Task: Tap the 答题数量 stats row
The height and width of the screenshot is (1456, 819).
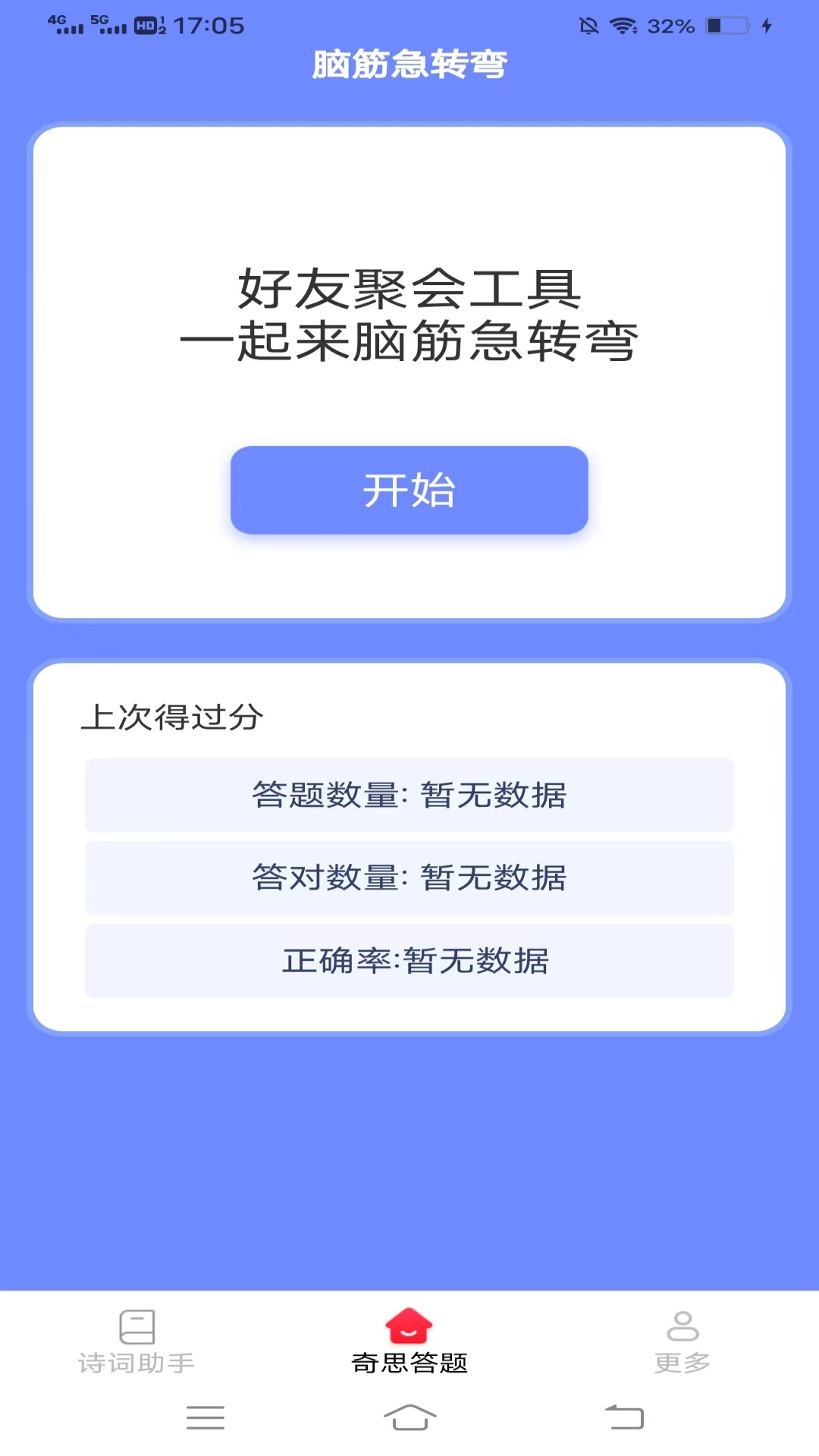Action: point(409,796)
